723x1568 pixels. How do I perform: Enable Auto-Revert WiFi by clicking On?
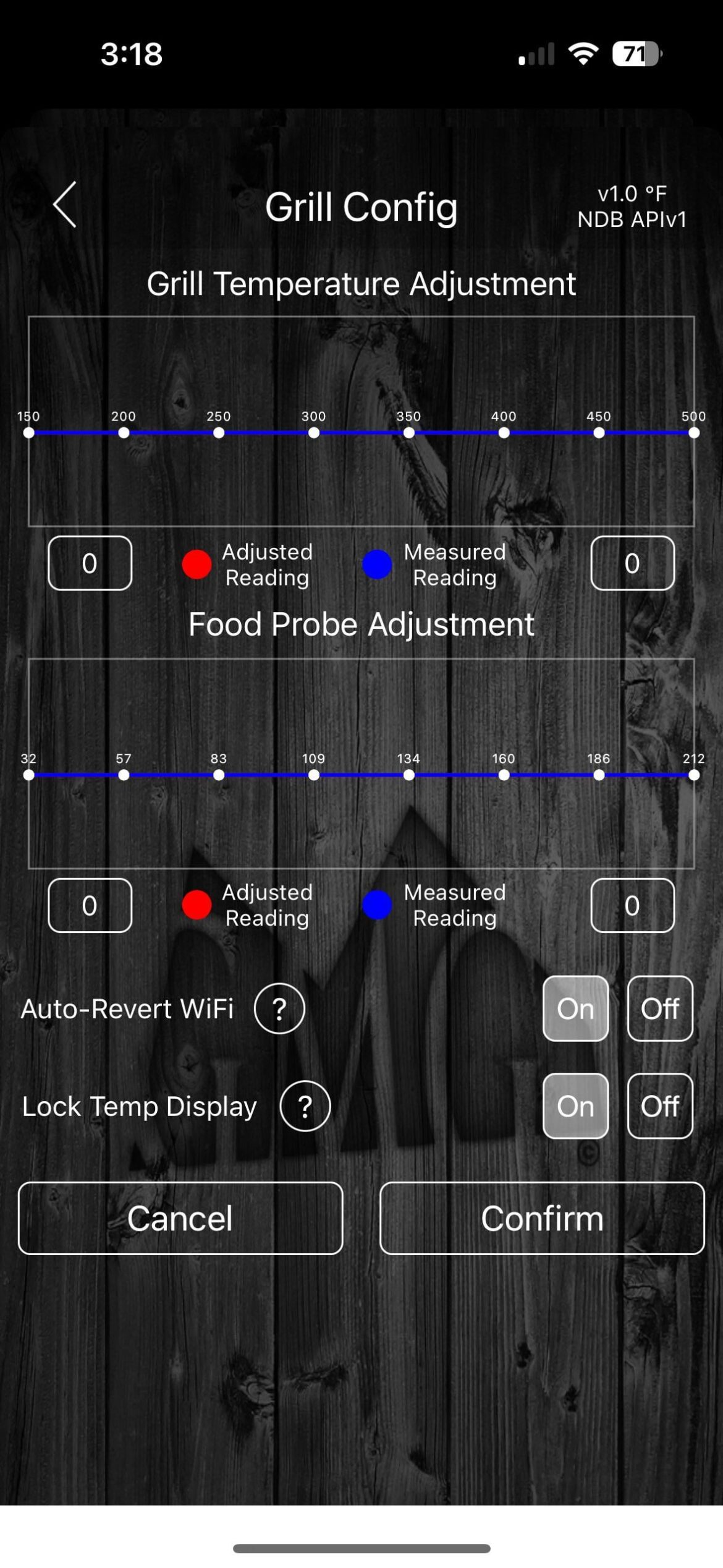575,1008
